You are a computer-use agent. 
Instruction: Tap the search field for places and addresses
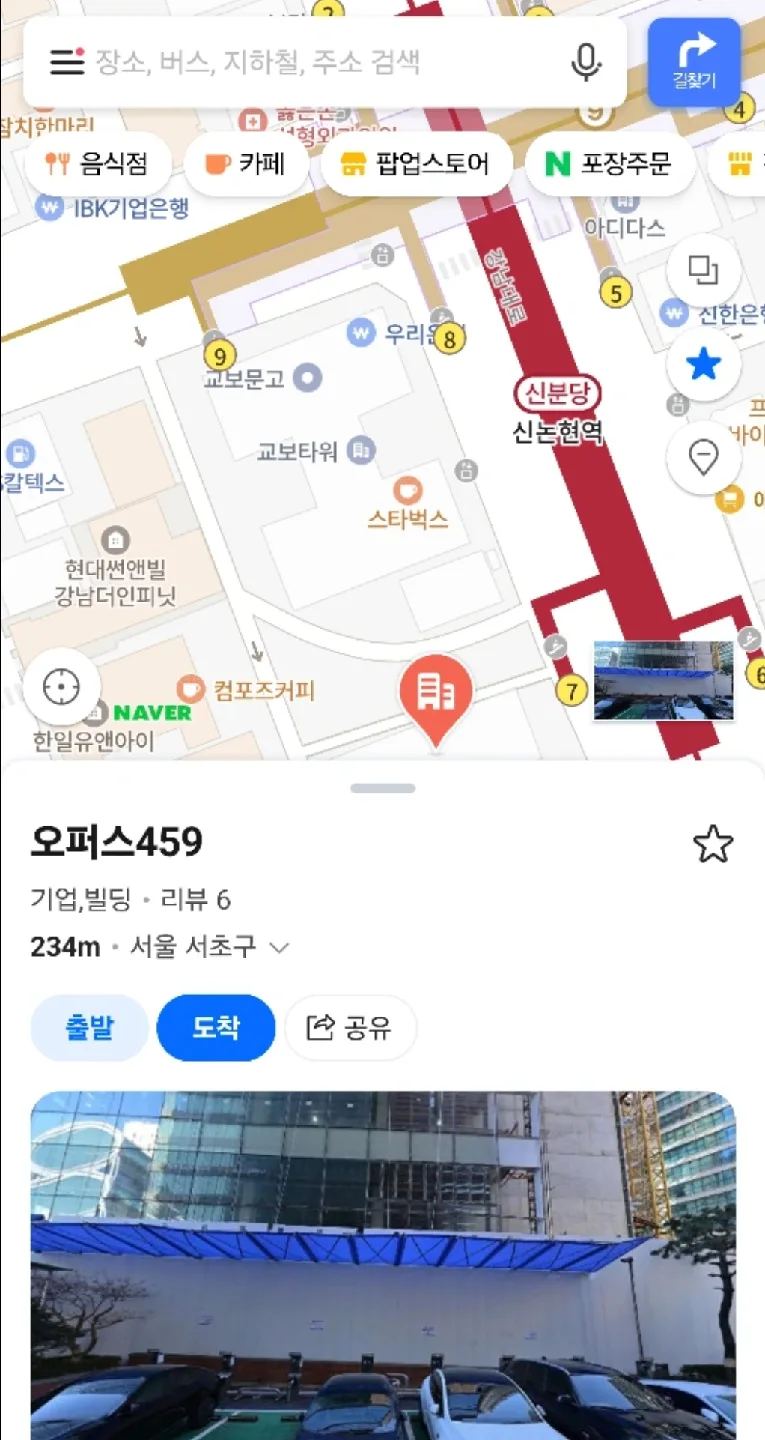[x=320, y=62]
